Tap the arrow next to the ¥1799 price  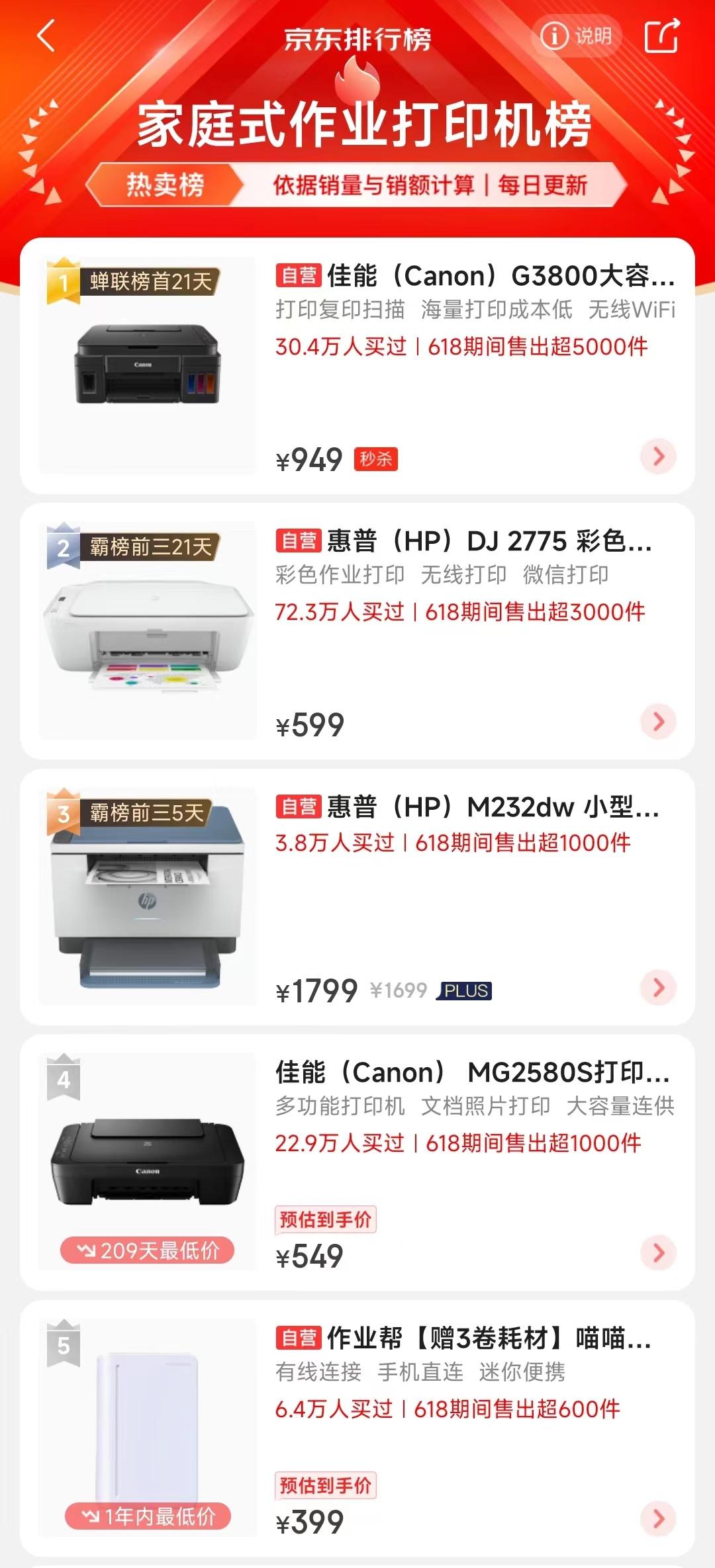[658, 987]
